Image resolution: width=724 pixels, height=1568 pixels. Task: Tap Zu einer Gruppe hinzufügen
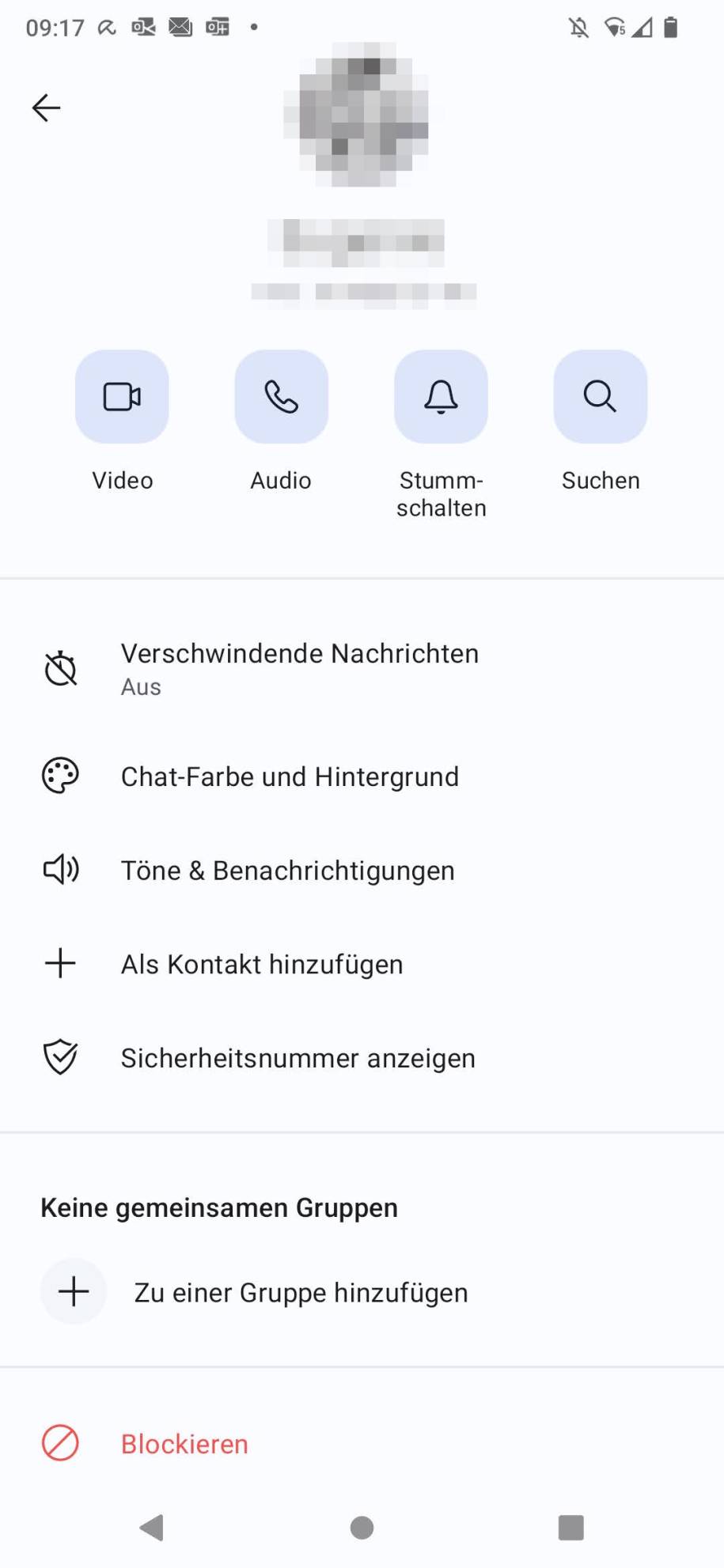point(301,1291)
